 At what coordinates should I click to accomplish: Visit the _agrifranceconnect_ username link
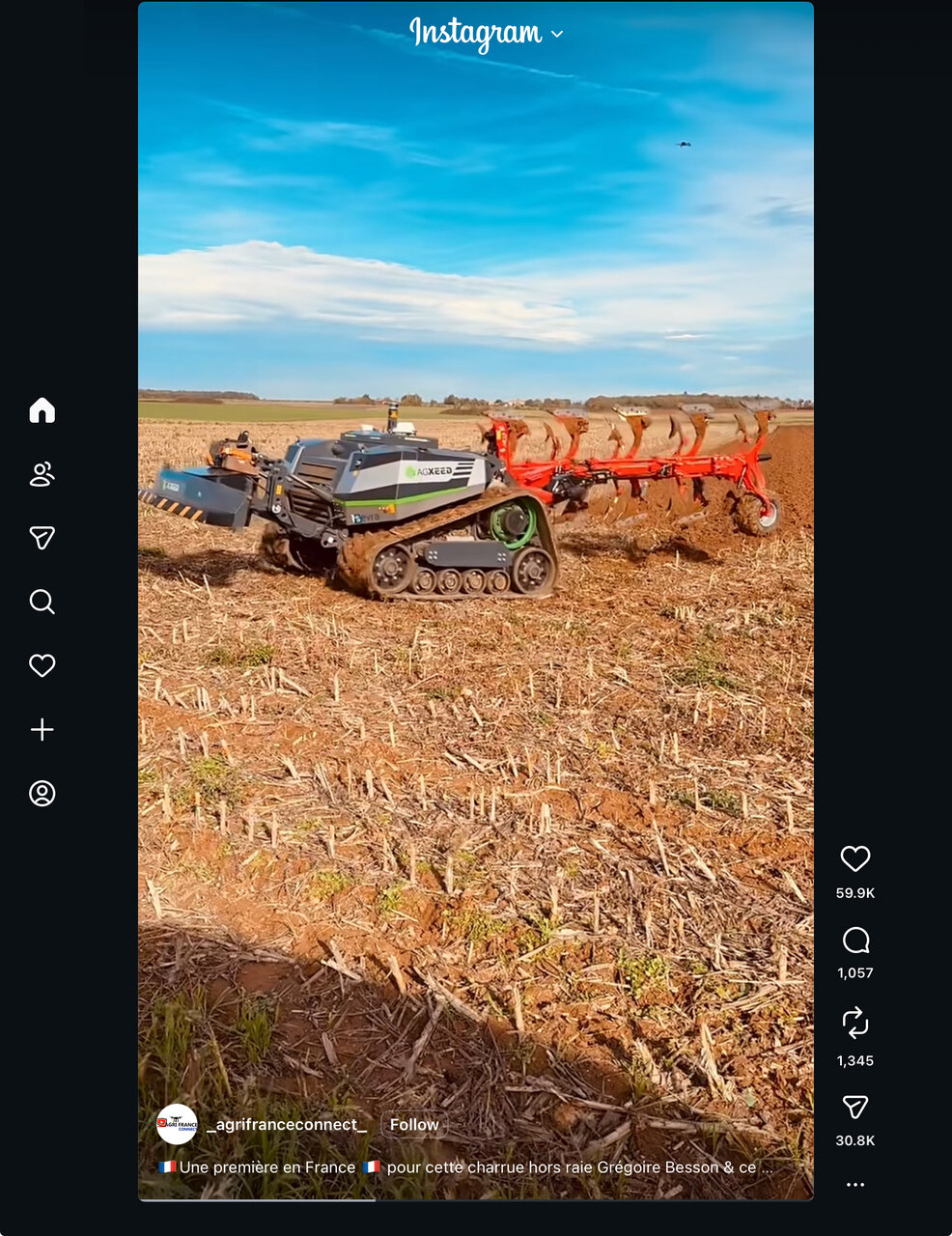point(287,1125)
